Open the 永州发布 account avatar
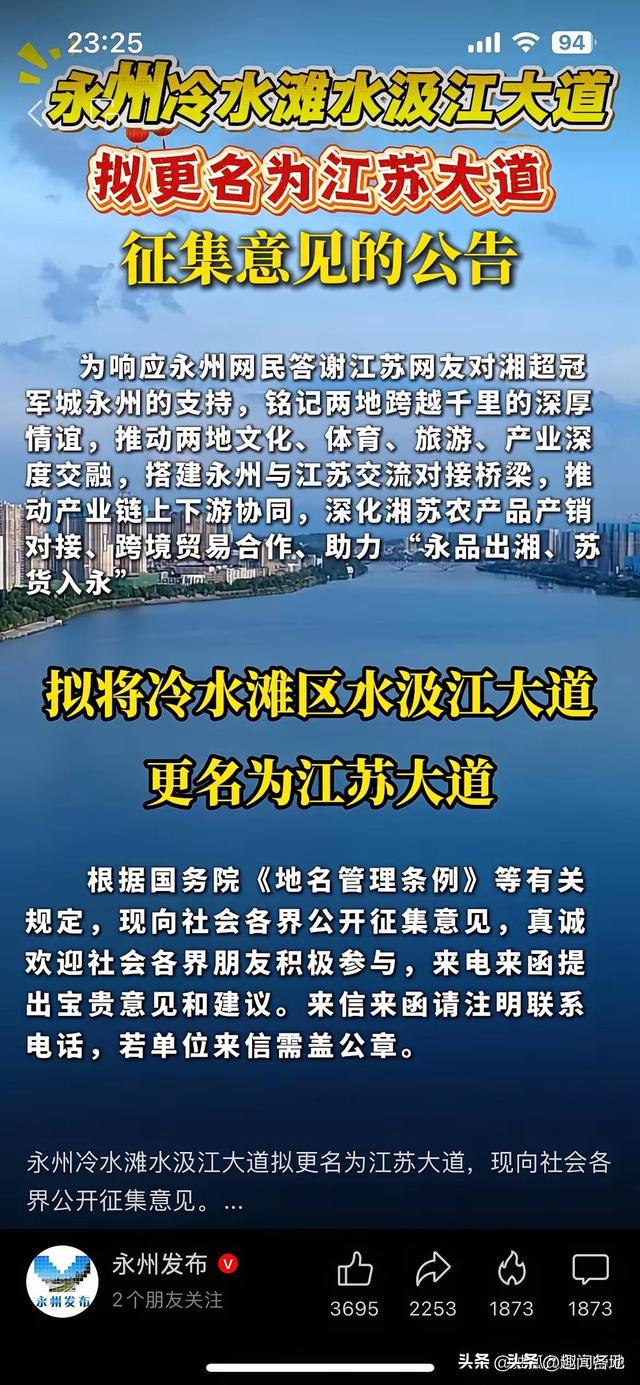Viewport: 640px width, 1385px height. (x=62, y=1281)
